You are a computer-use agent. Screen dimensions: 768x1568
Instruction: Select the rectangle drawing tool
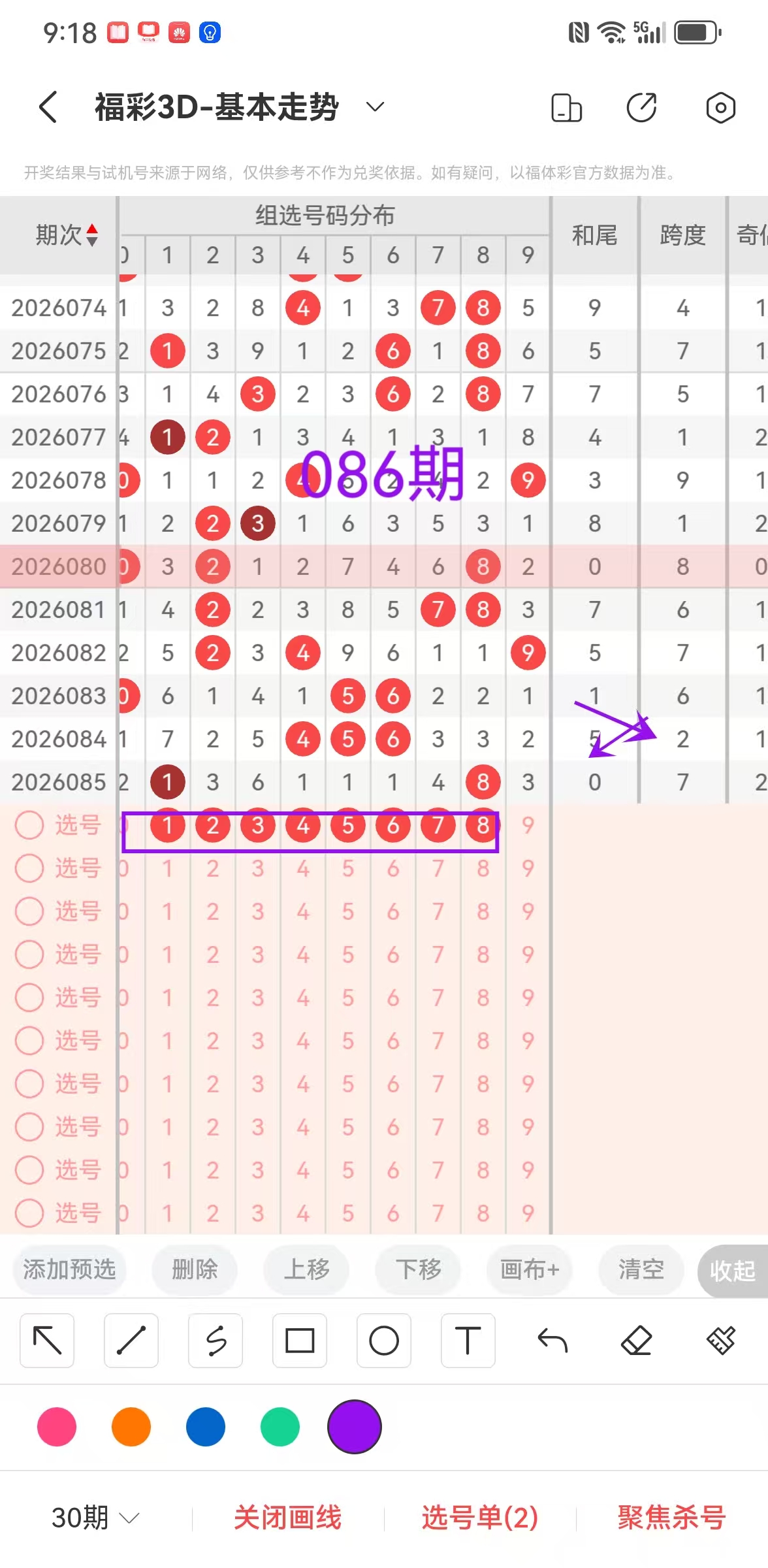coord(300,1341)
